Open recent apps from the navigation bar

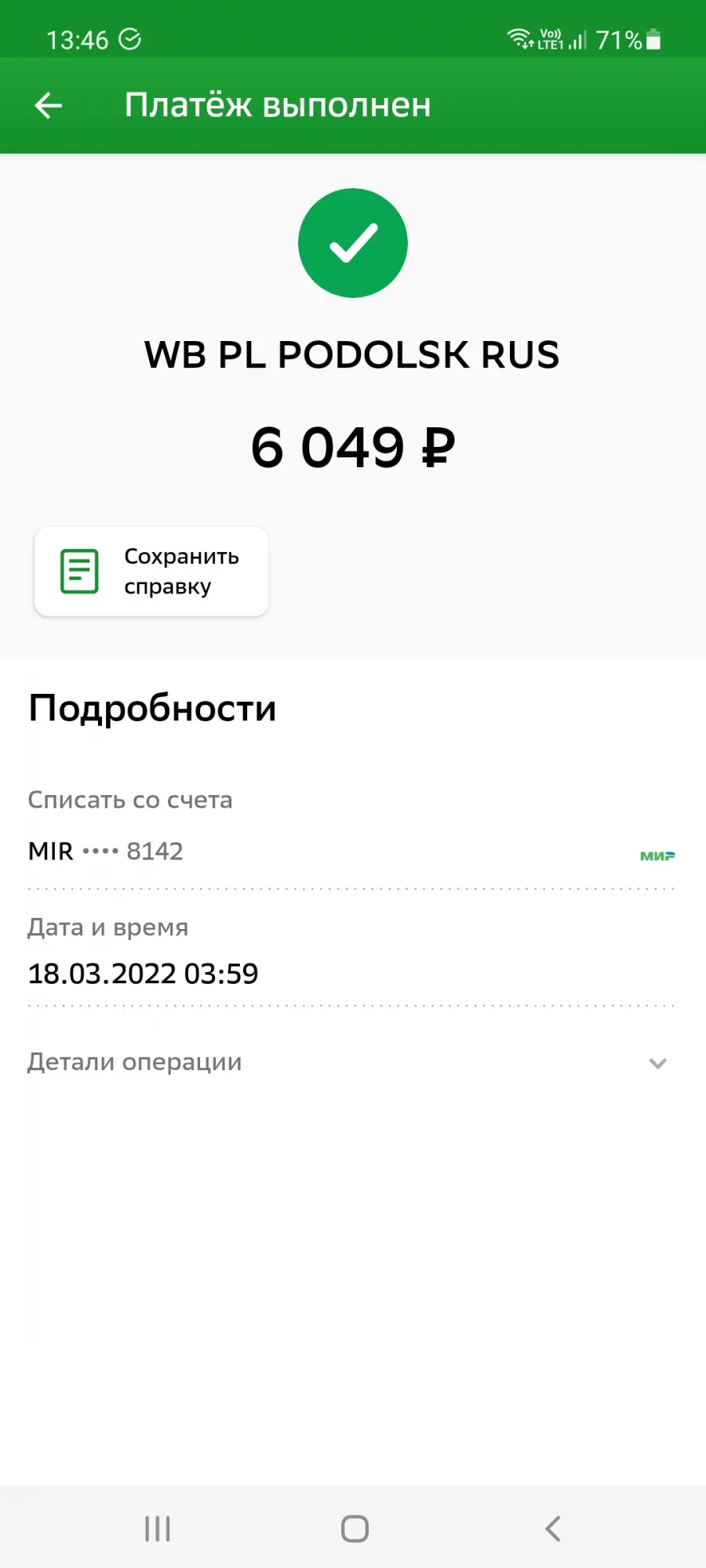tap(158, 1529)
